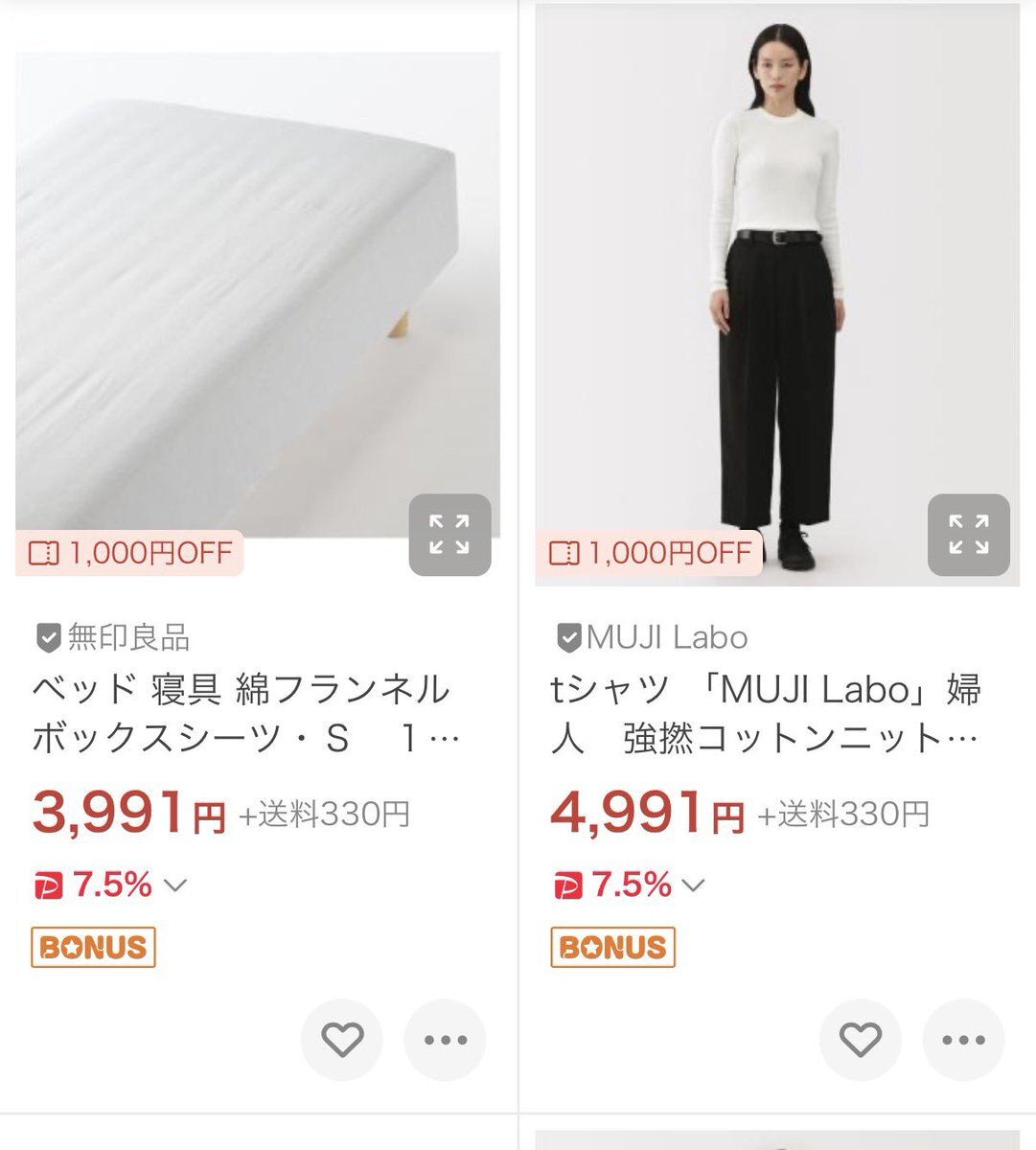Visit the MUJI Labo store link
Image resolution: width=1036 pixels, height=1150 pixels.
tap(666, 637)
